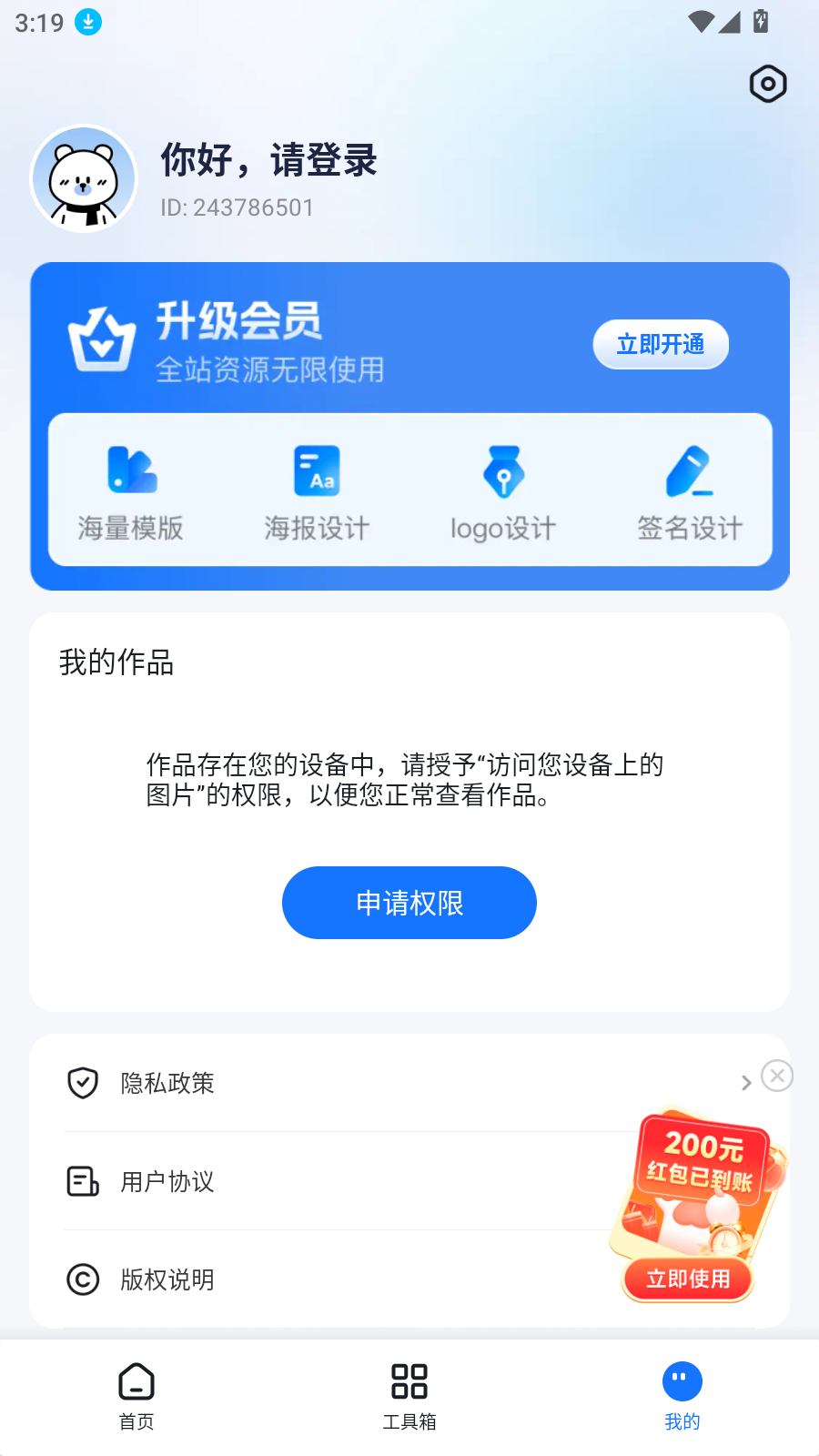Expand the 隐私政策 row chevron
Image resolution: width=819 pixels, height=1456 pixels.
[745, 1083]
